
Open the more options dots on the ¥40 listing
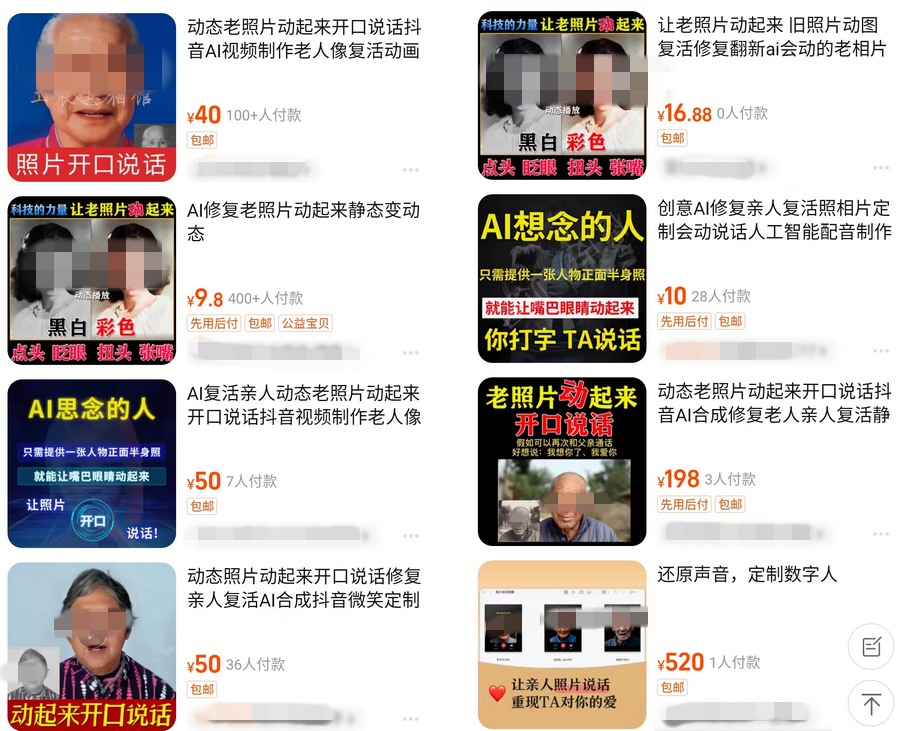click(x=411, y=169)
